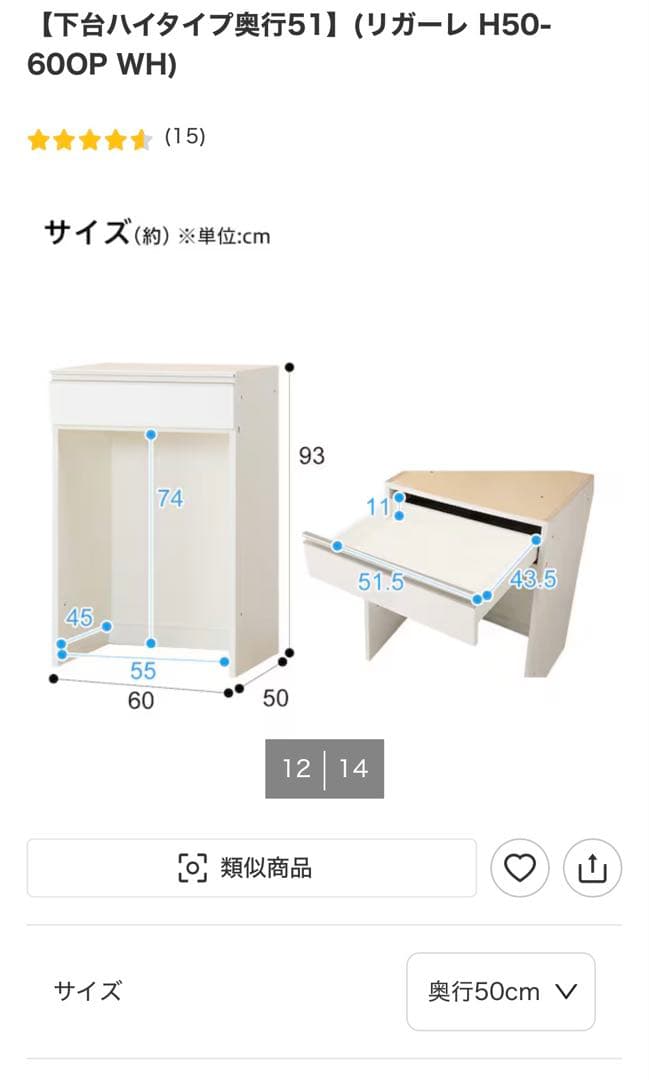Expand the 奥行50cm size dropdown

click(501, 991)
